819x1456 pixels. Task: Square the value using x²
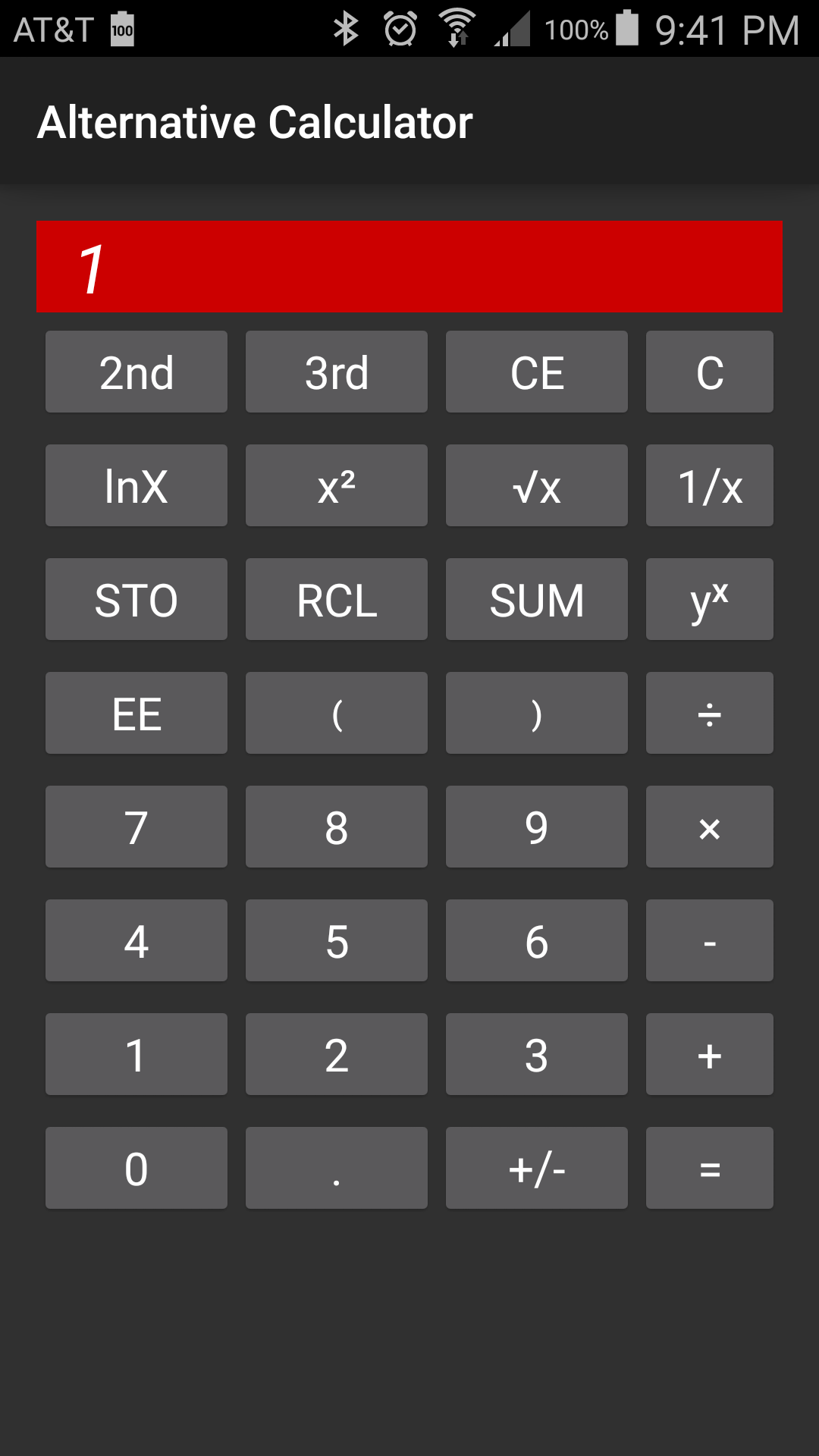point(337,485)
